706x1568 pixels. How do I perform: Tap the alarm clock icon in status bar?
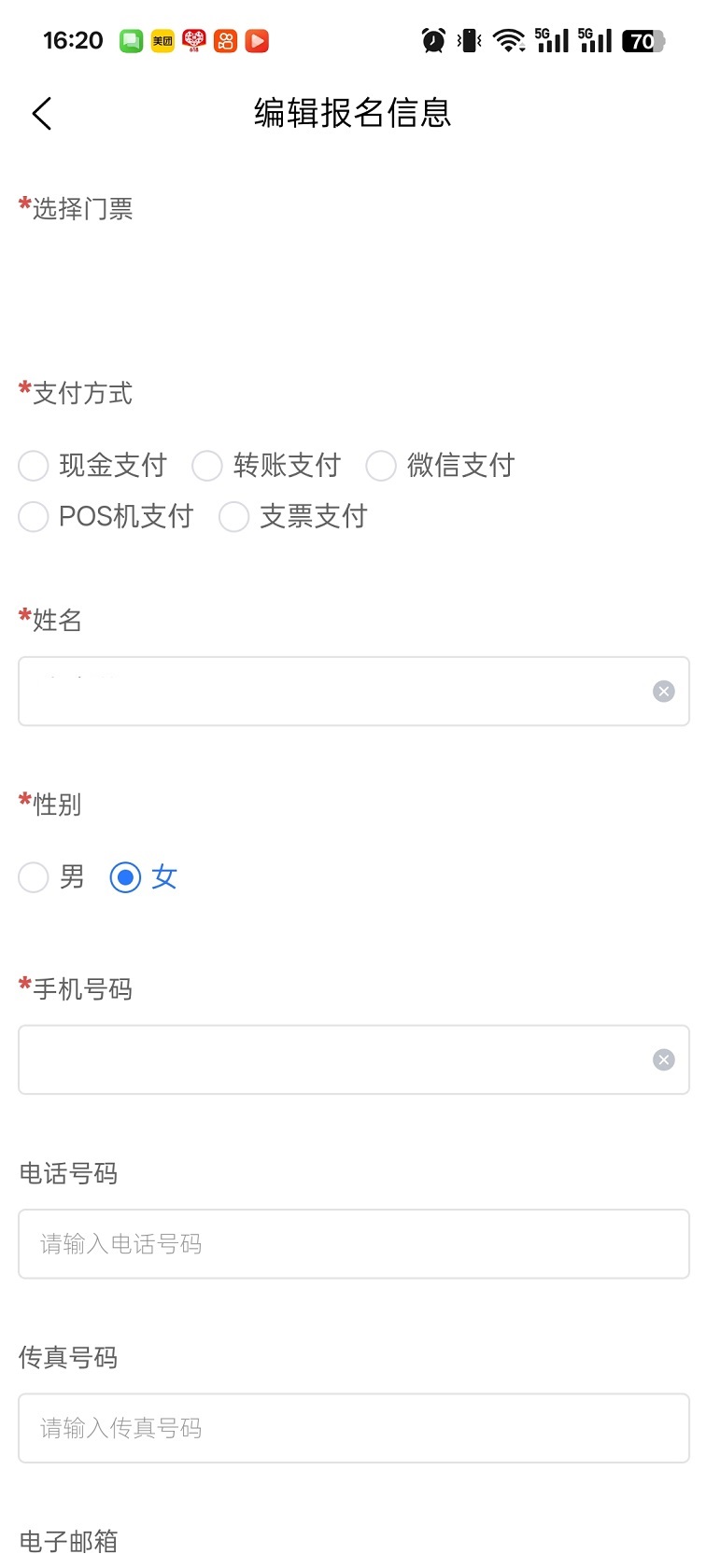point(431,40)
